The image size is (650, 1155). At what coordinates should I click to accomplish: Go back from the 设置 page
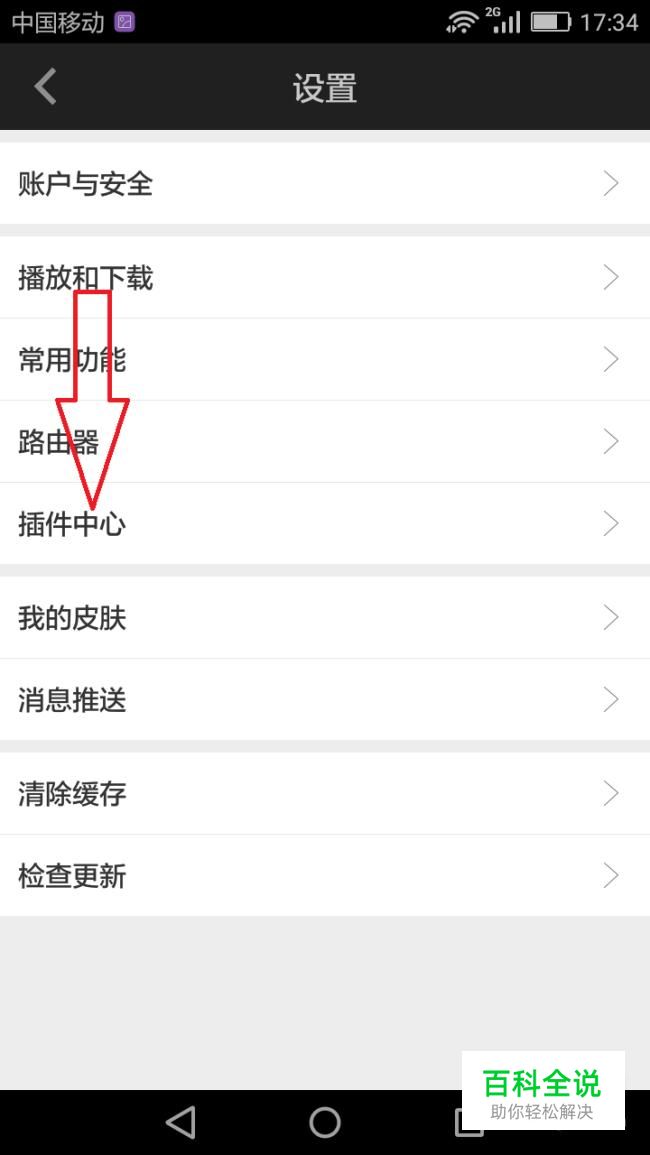[x=45, y=87]
